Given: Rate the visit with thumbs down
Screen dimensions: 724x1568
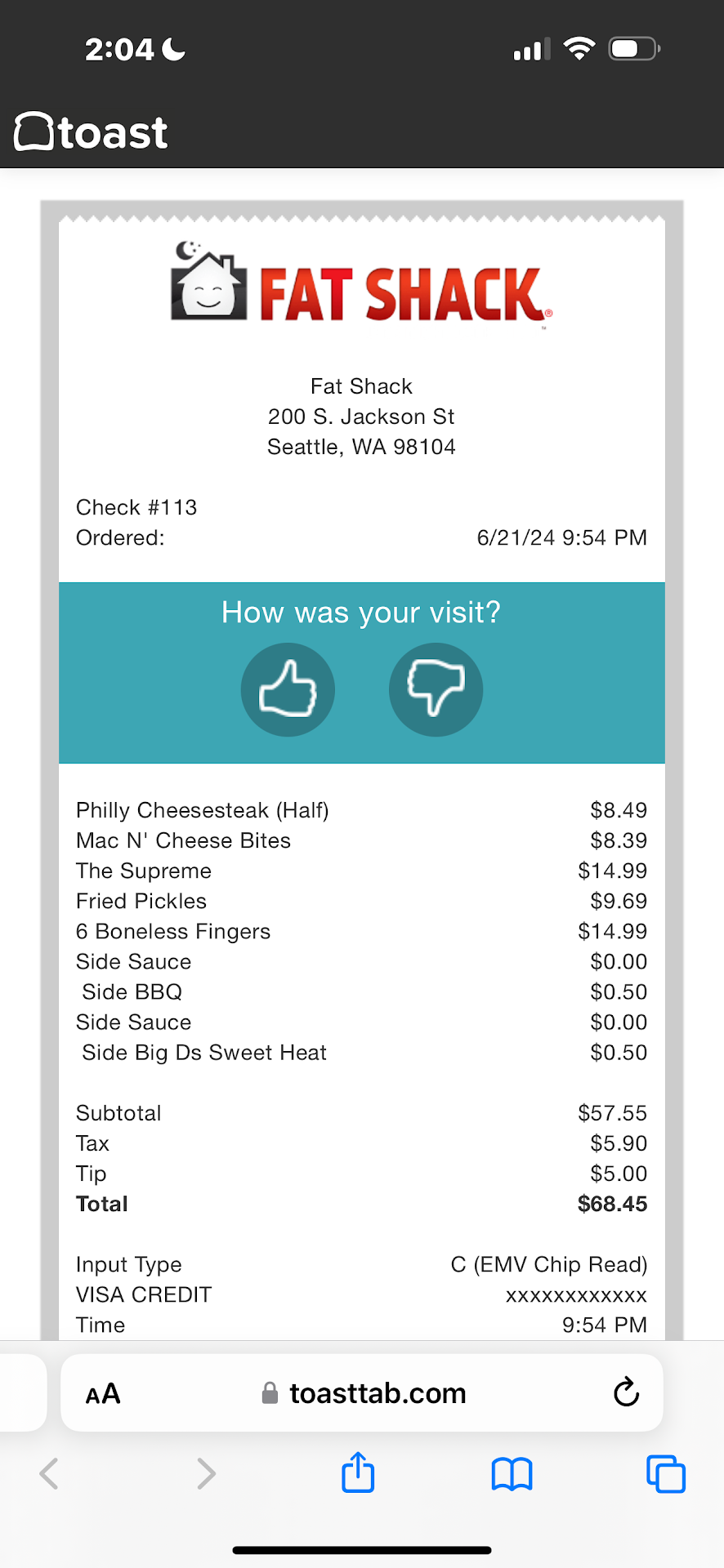Looking at the screenshot, I should click(x=436, y=690).
